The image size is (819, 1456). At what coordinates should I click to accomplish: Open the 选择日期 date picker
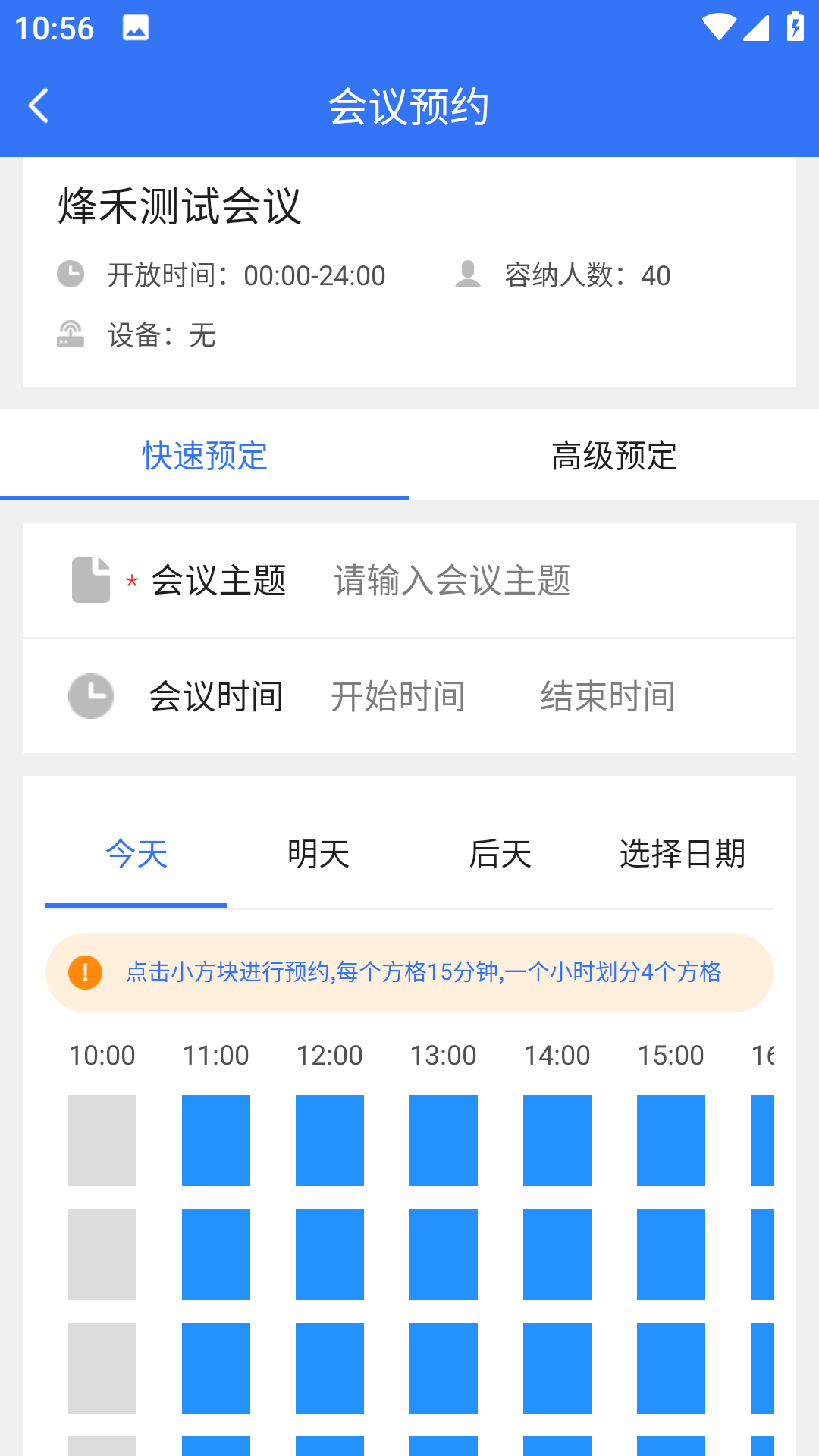click(682, 855)
